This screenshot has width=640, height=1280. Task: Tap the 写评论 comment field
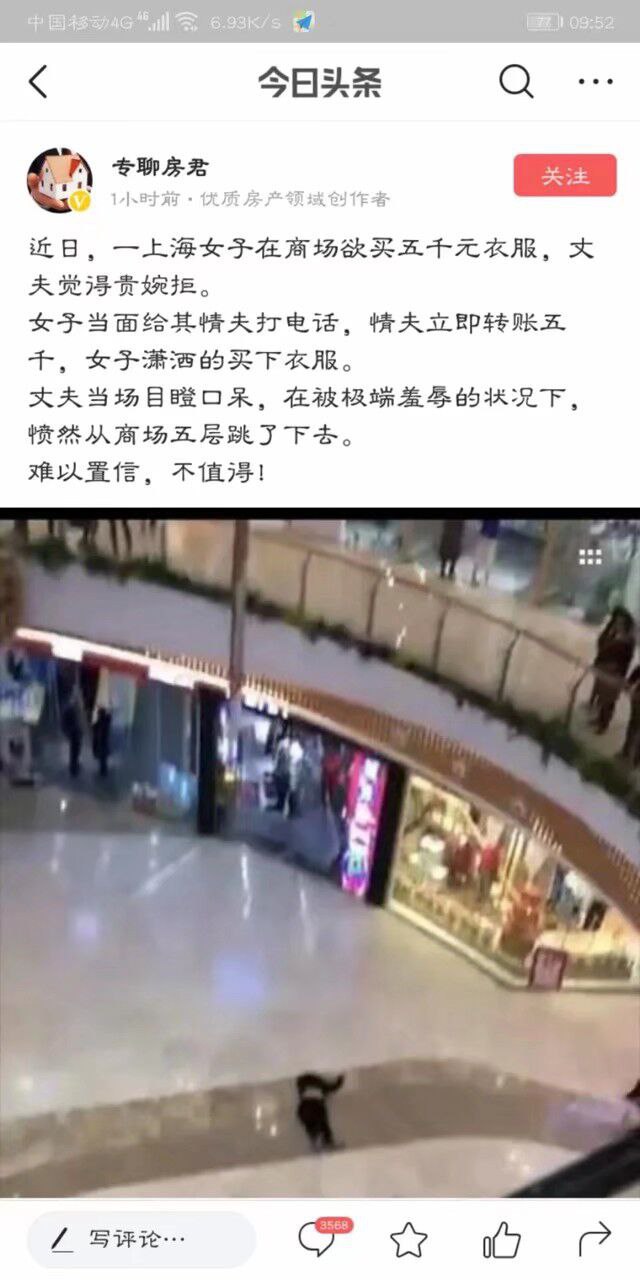tap(140, 1240)
